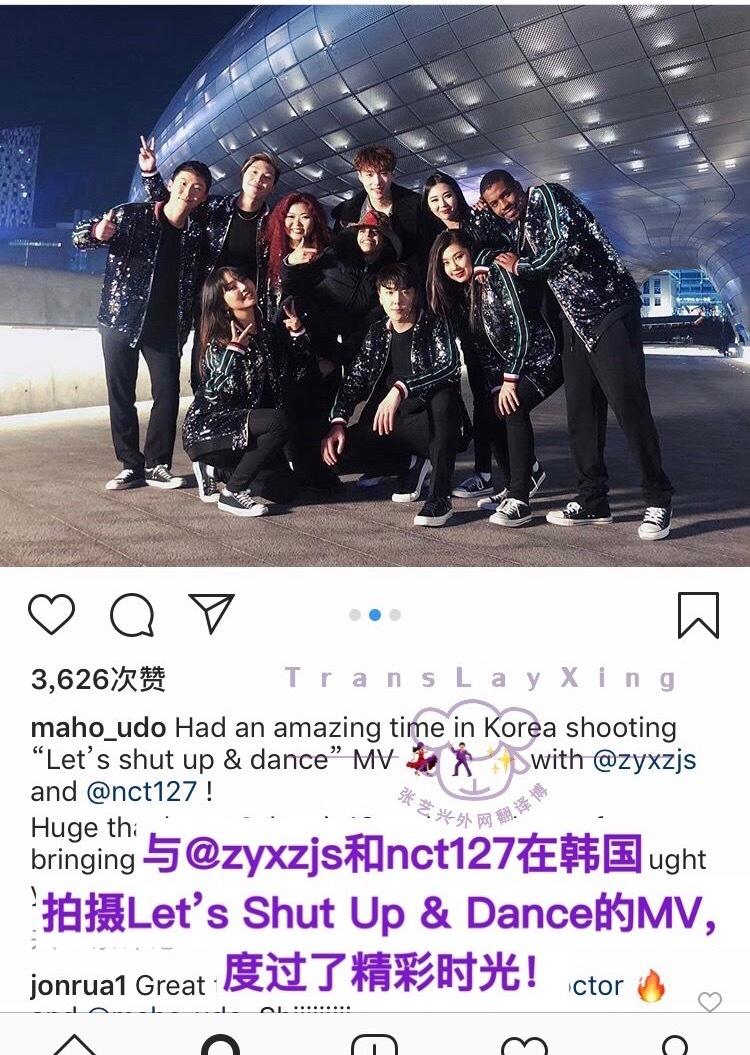
Task: Share the post via paper plane icon
Action: [x=212, y=614]
